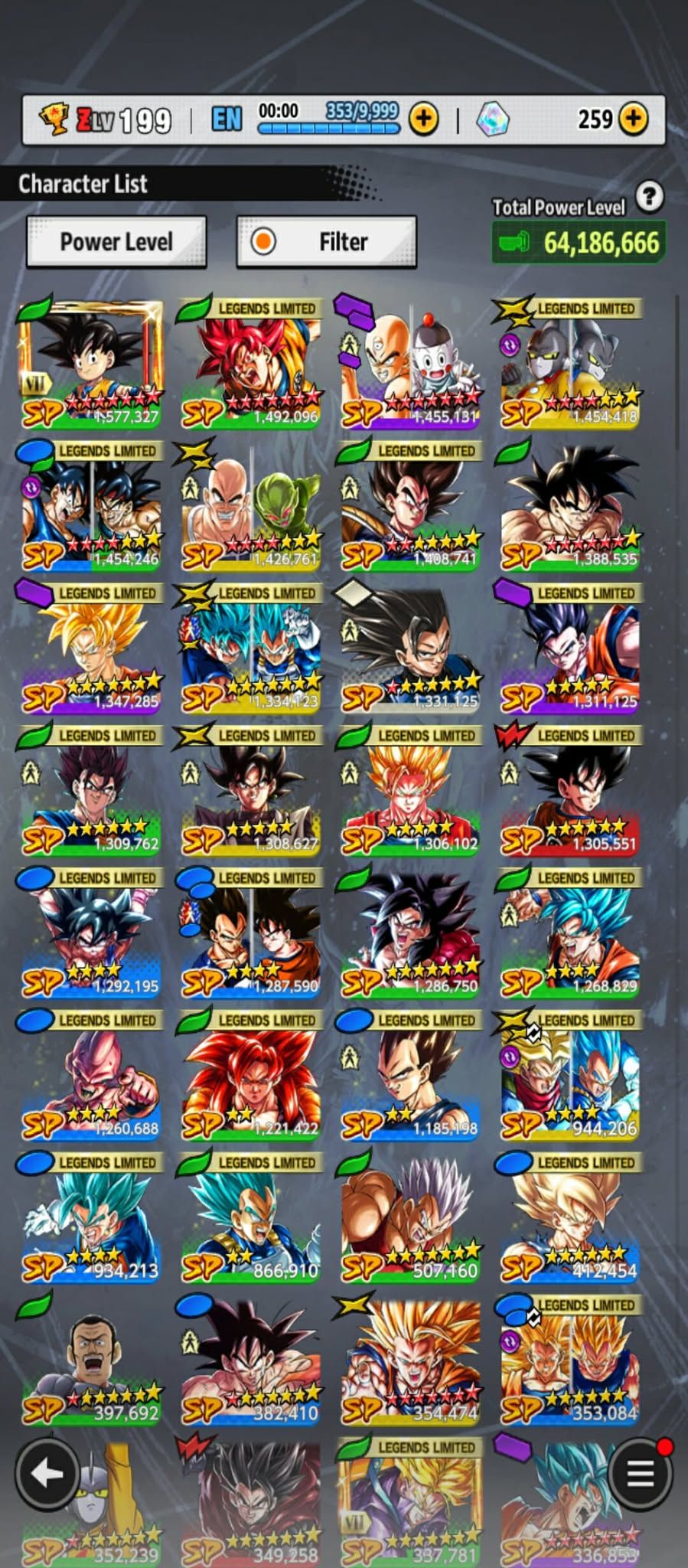Screen dimensions: 688x1568
Task: Open the Power Level sort button
Action: pyautogui.click(x=116, y=242)
